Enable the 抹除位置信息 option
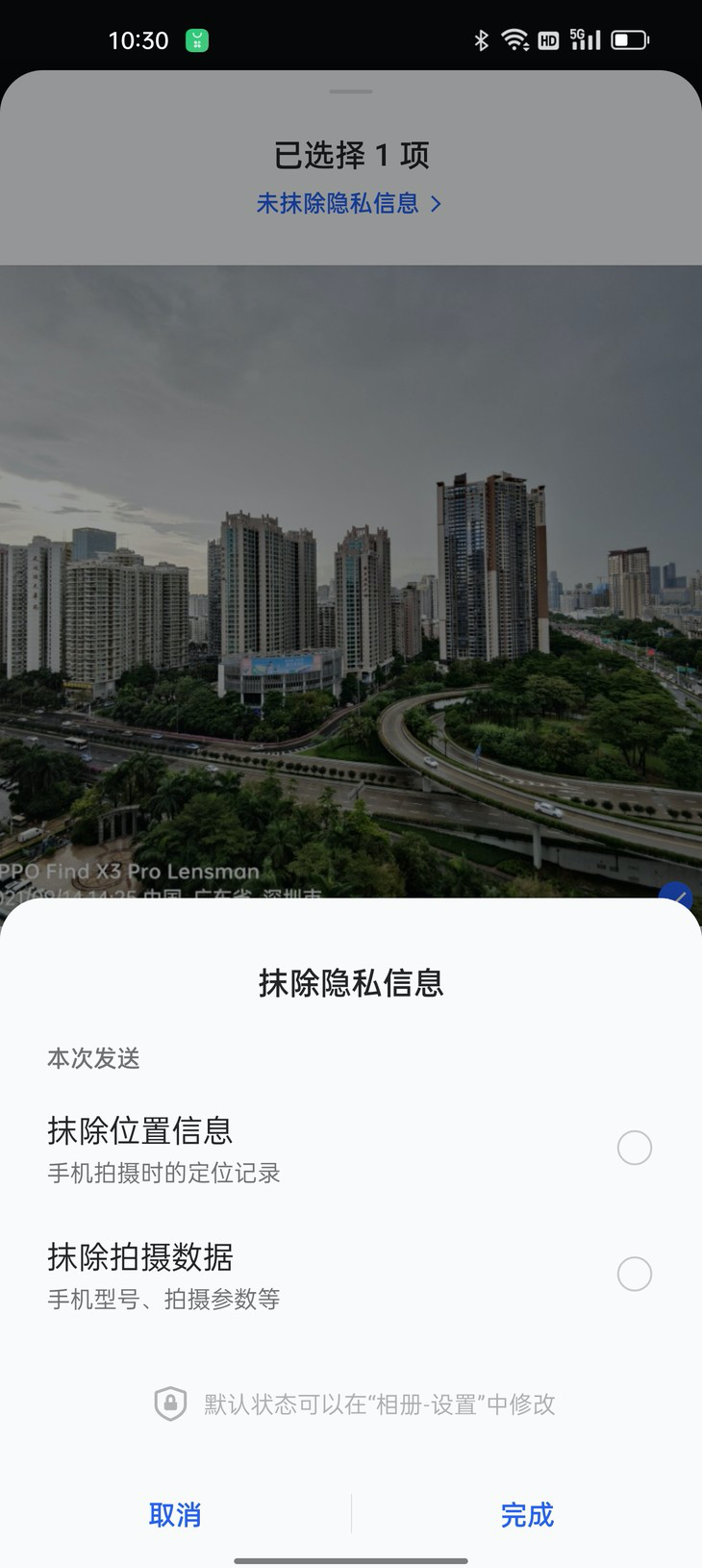This screenshot has width=702, height=1568. coord(634,1148)
